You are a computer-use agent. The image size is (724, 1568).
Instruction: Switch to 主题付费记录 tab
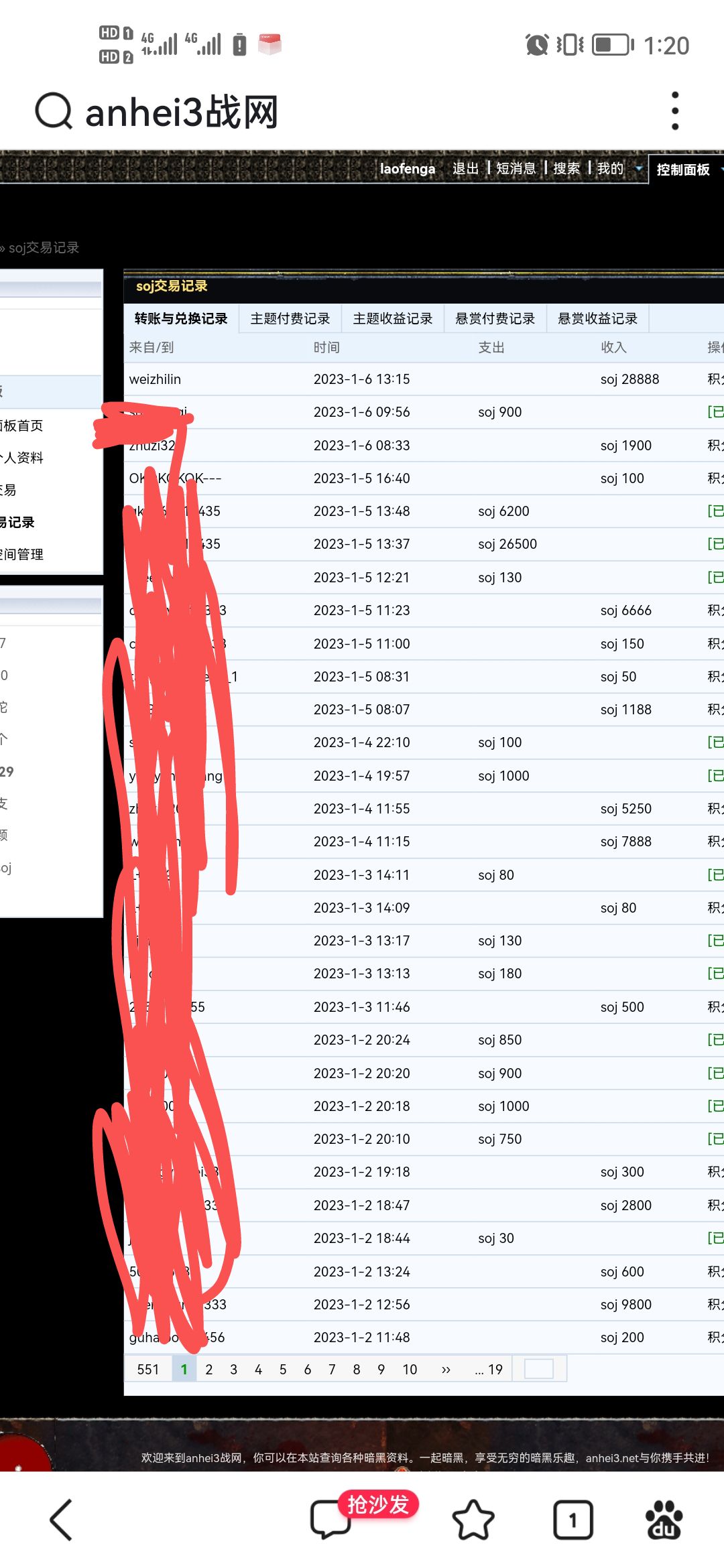(x=290, y=318)
